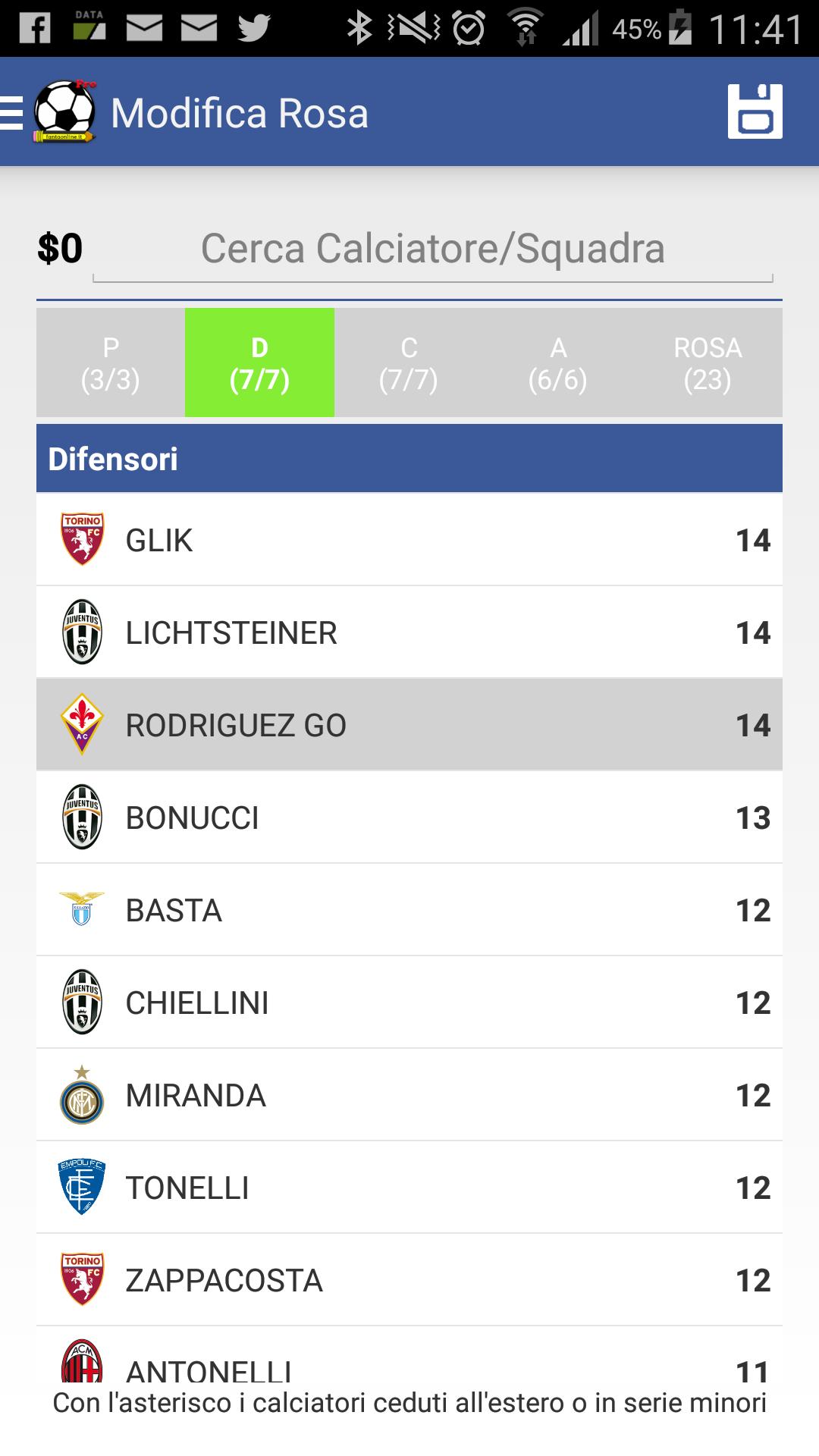Tap the fantaonline soccer ball app logo
The image size is (819, 1456).
click(63, 112)
